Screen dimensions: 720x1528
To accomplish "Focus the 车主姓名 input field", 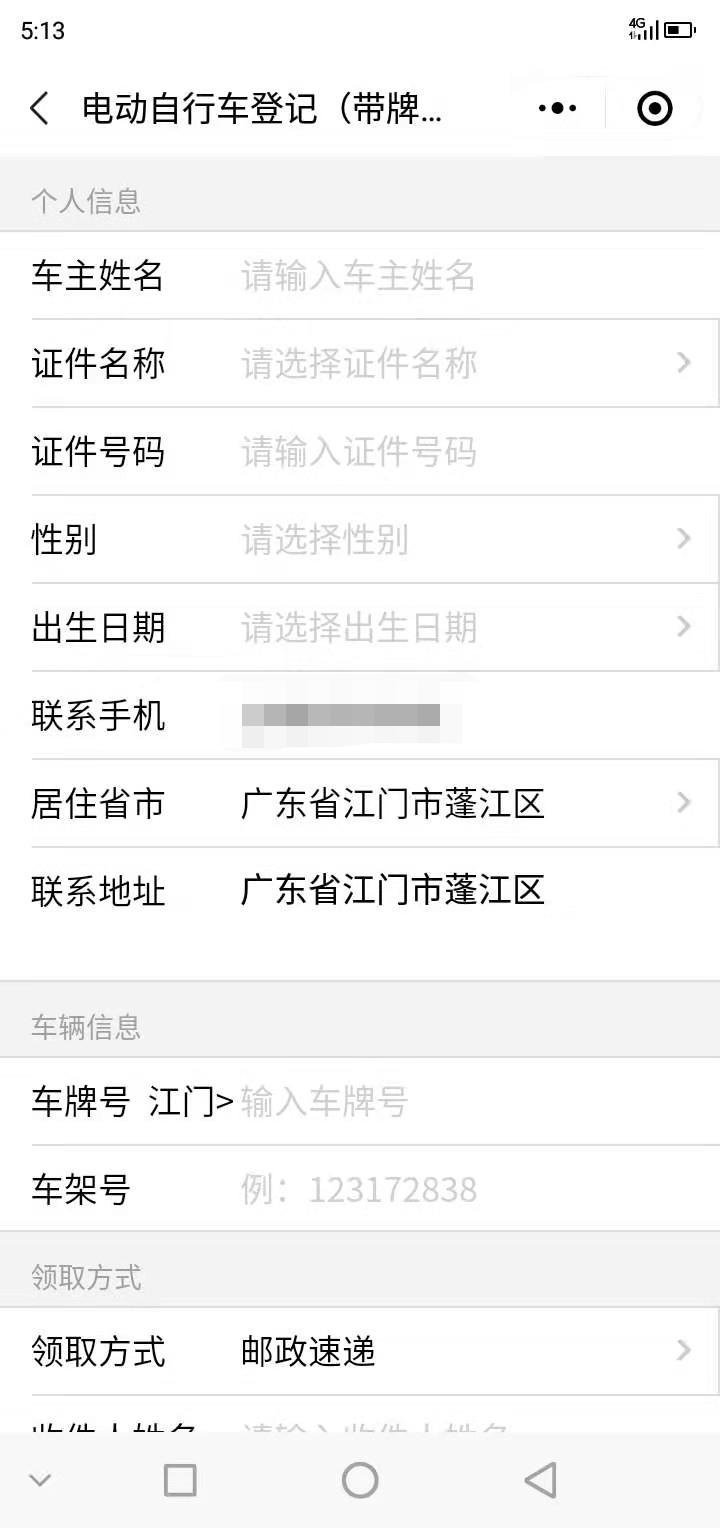I will [400, 276].
